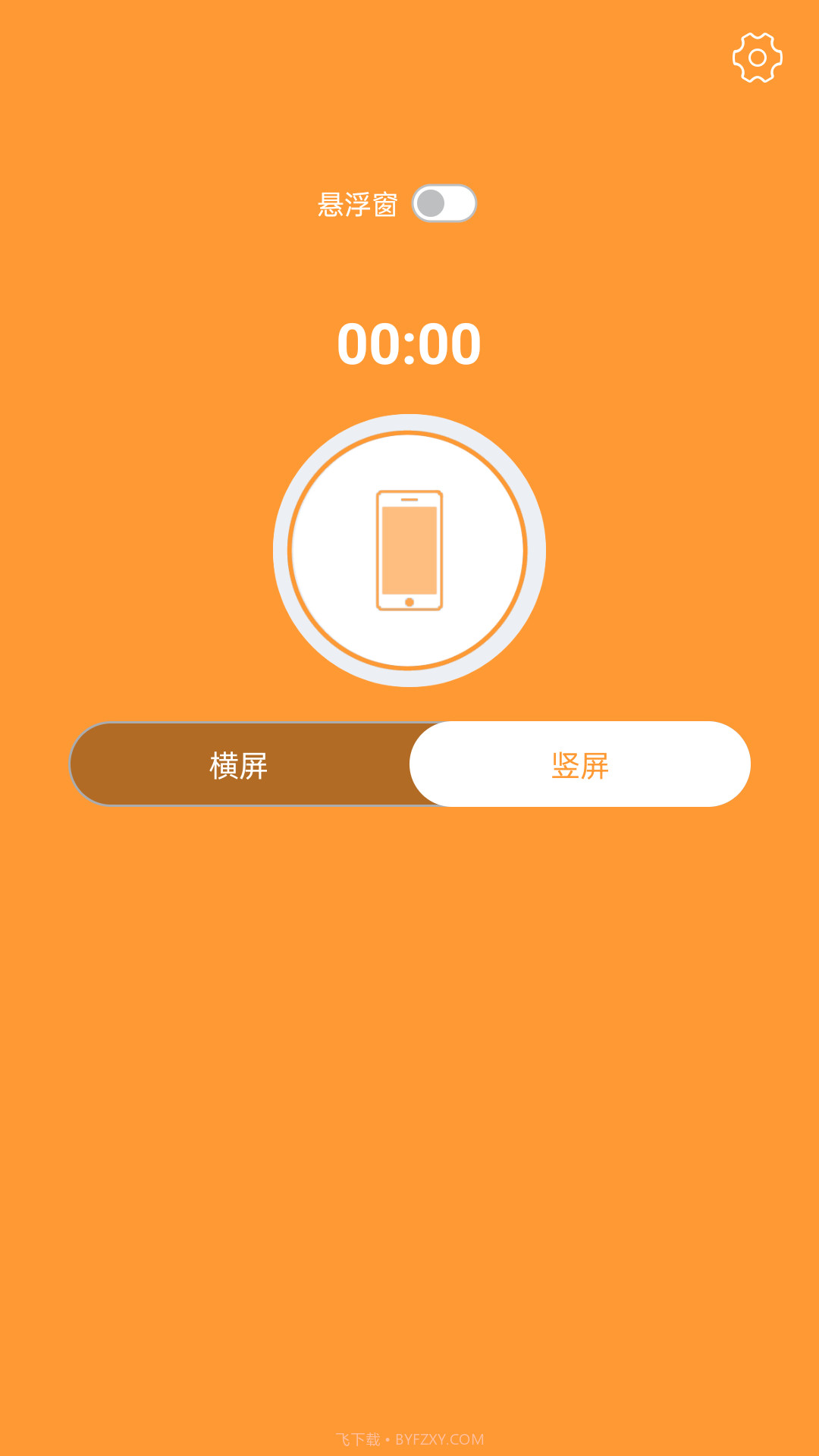819x1456 pixels.
Task: Tap the 00:00 timer display
Action: pos(409,343)
